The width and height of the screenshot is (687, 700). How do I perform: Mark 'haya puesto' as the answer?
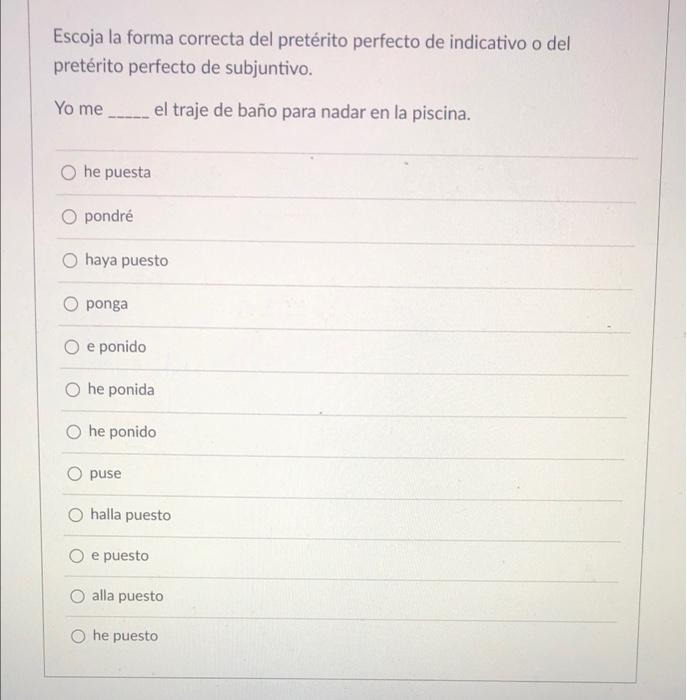click(x=70, y=260)
